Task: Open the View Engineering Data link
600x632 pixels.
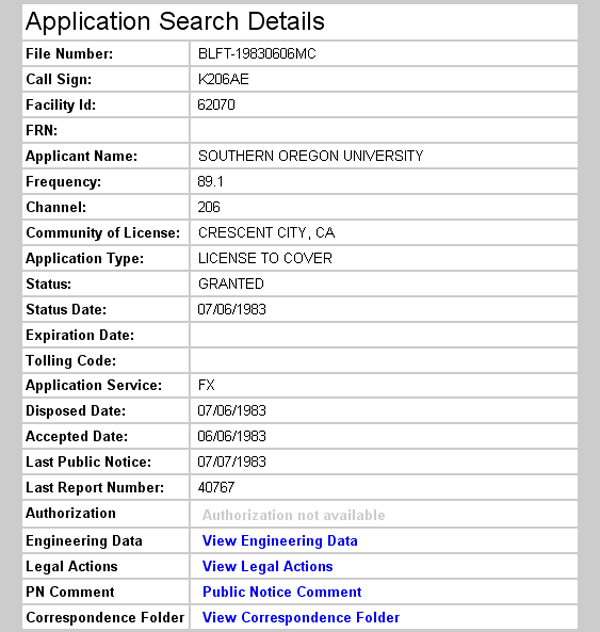Action: (x=279, y=541)
